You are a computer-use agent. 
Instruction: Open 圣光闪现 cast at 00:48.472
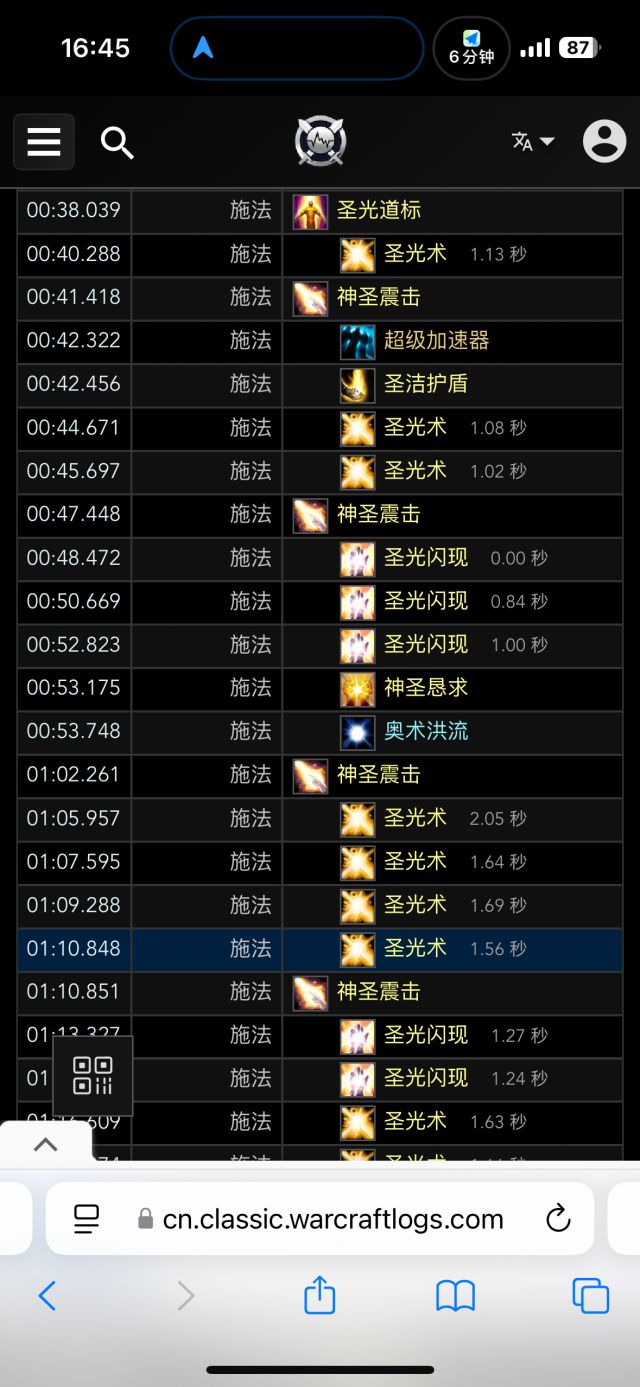pos(425,557)
